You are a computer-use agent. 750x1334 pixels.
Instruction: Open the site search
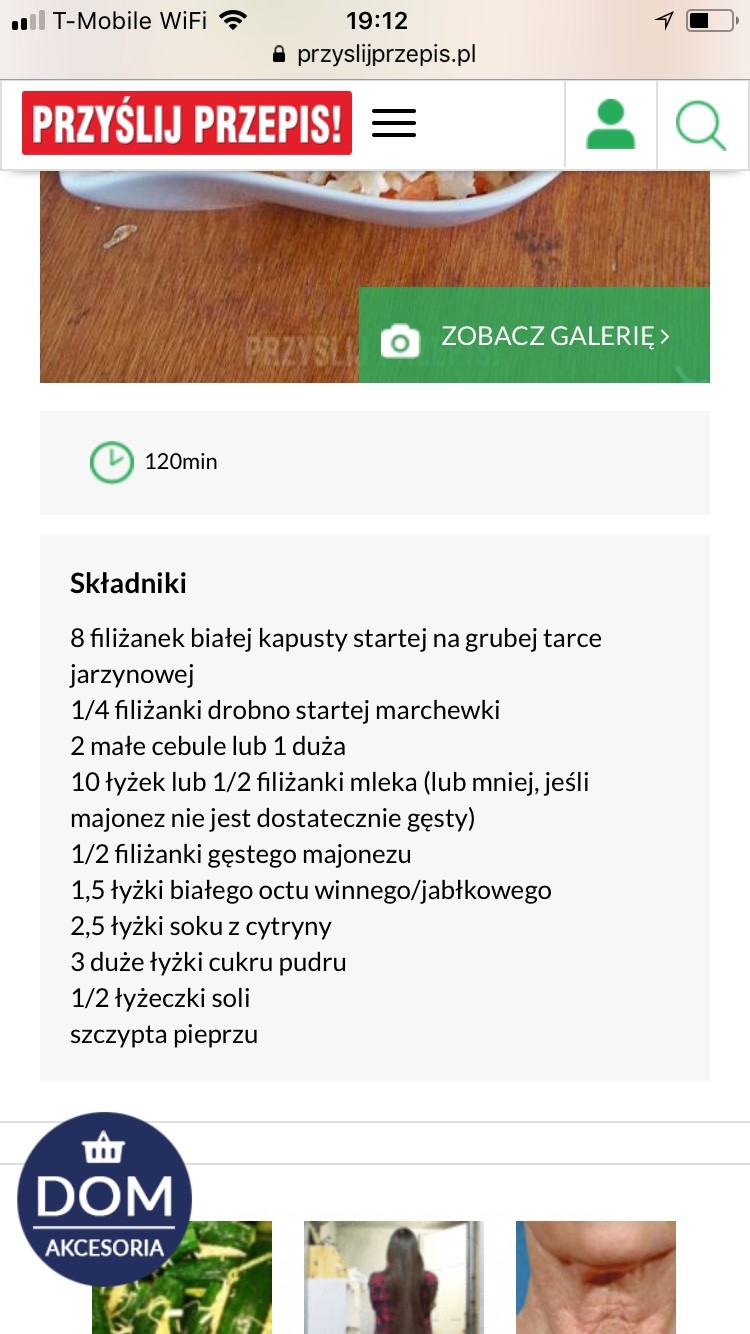coord(701,125)
